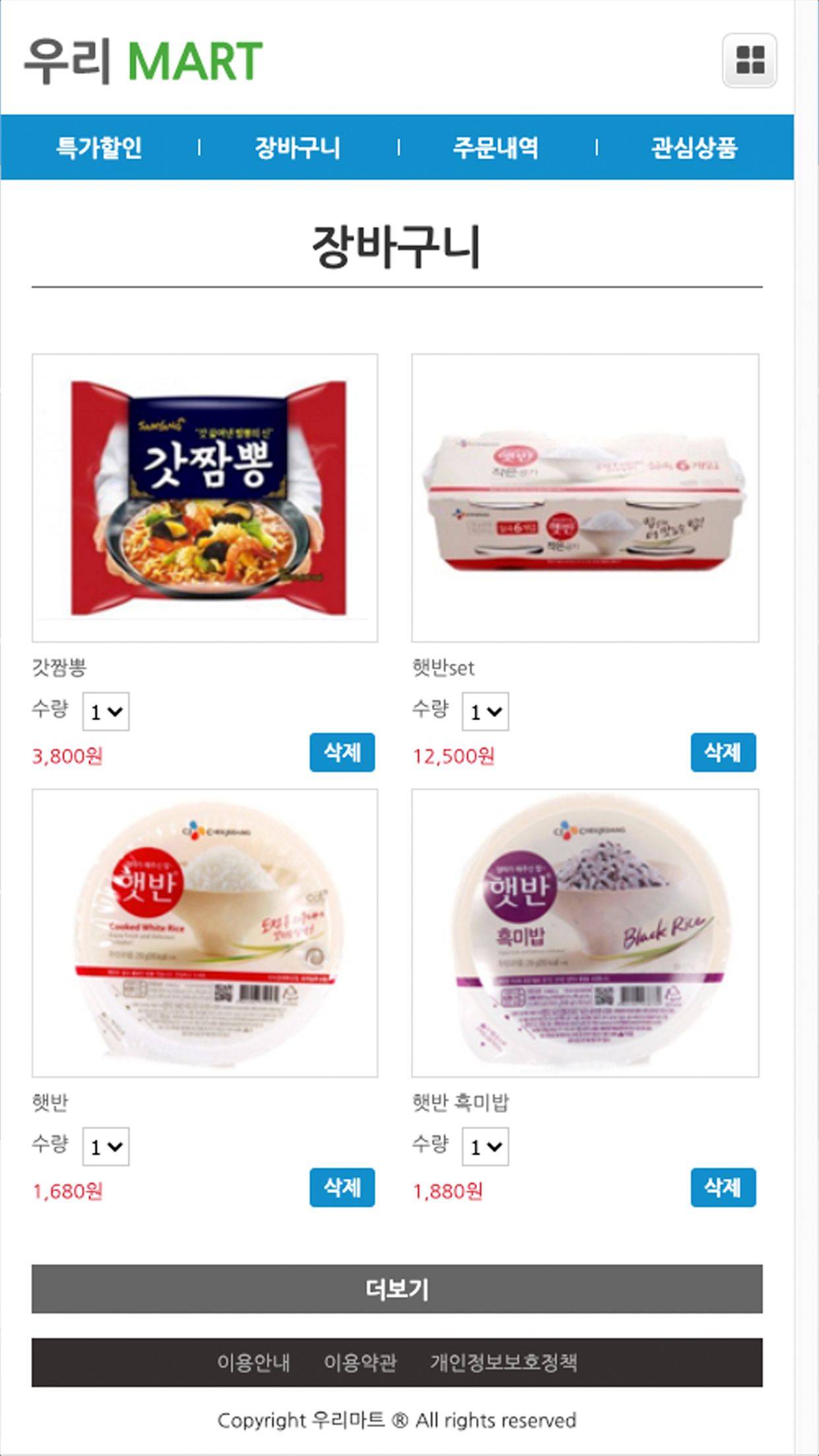Go to 우리 MART home via logo
Viewport: 819px width, 1456px height.
click(143, 61)
